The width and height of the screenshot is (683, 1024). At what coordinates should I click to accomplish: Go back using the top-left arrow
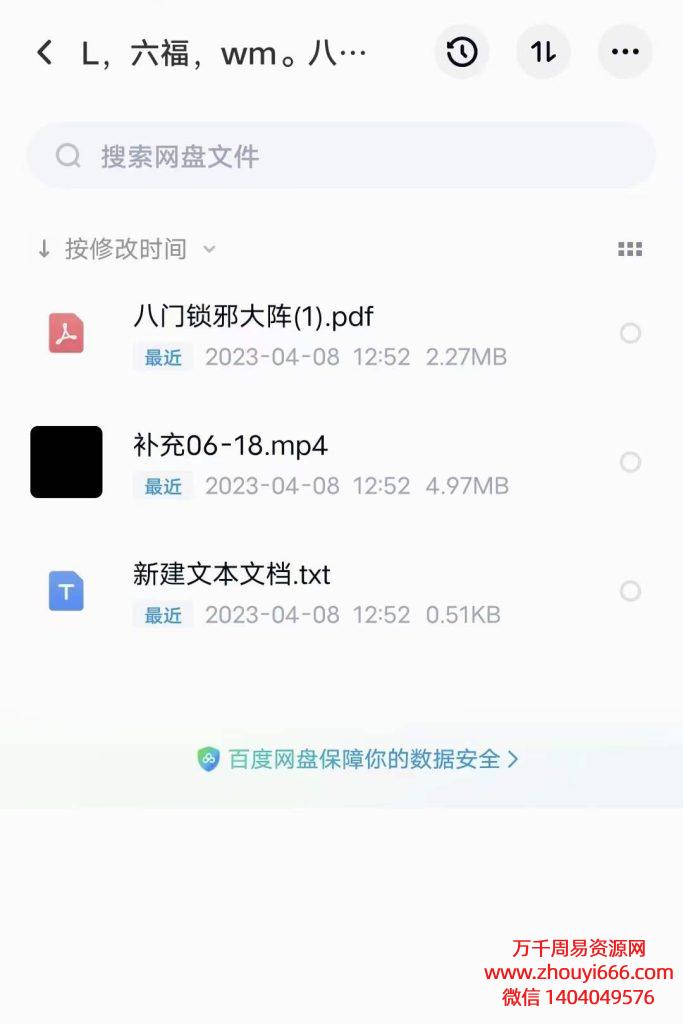click(44, 53)
